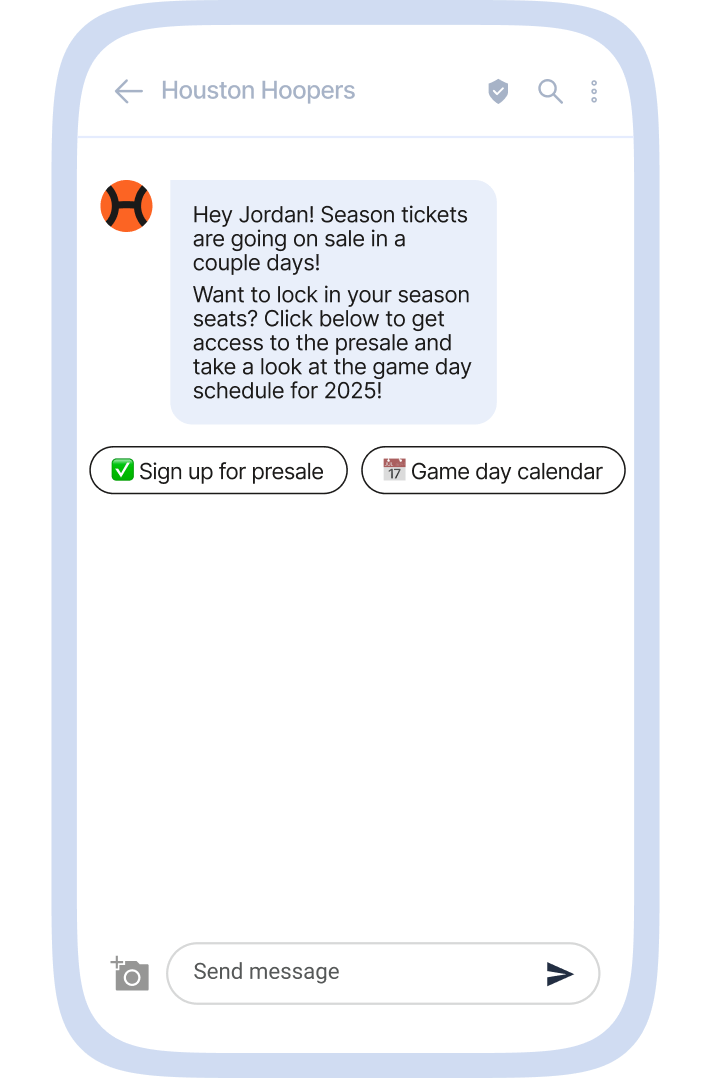This screenshot has width=718, height=1080.
Task: Attach a photo with the camera icon
Action: (x=130, y=973)
